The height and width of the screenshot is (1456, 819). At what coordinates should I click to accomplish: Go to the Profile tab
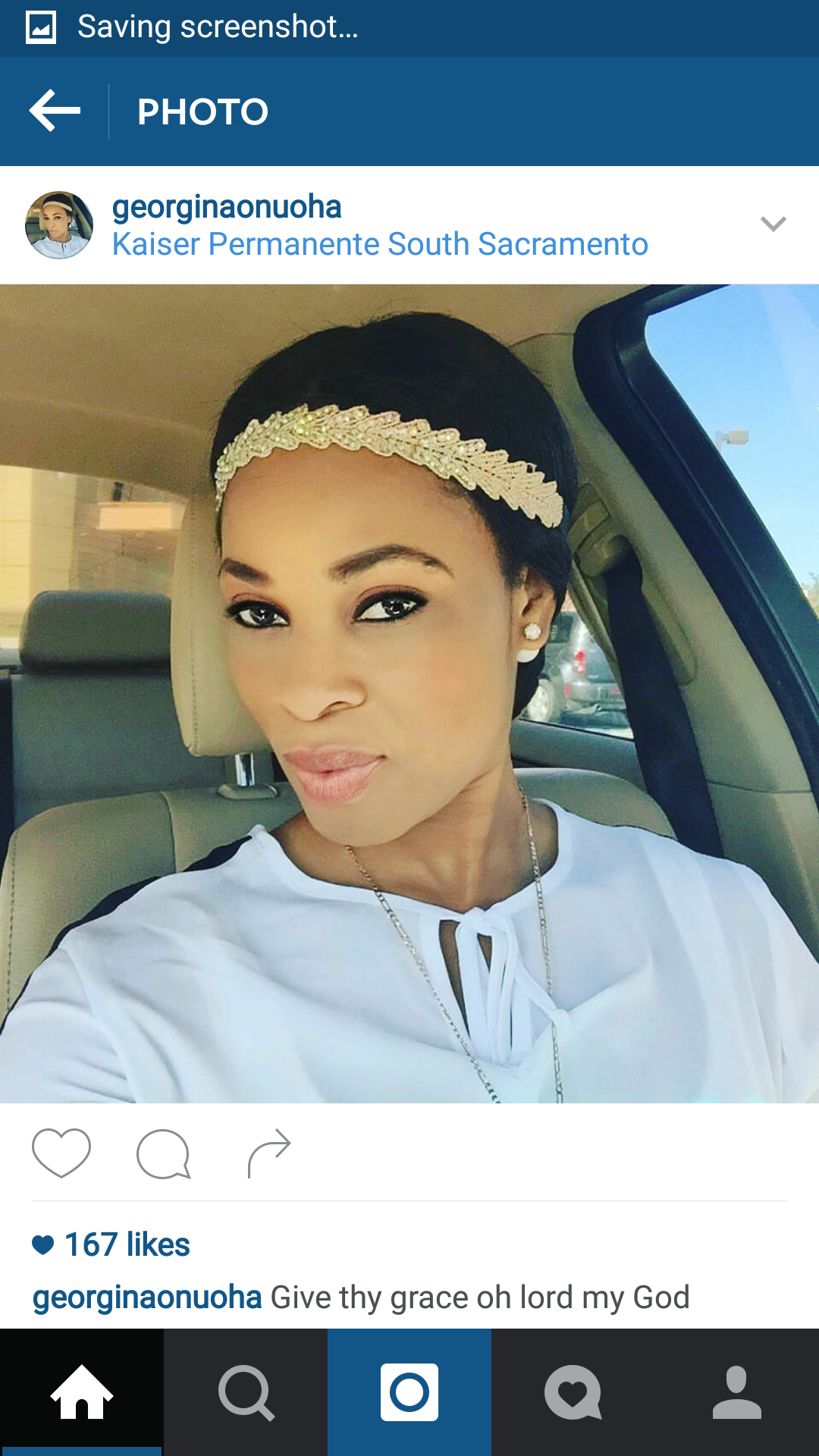pyautogui.click(x=737, y=1392)
